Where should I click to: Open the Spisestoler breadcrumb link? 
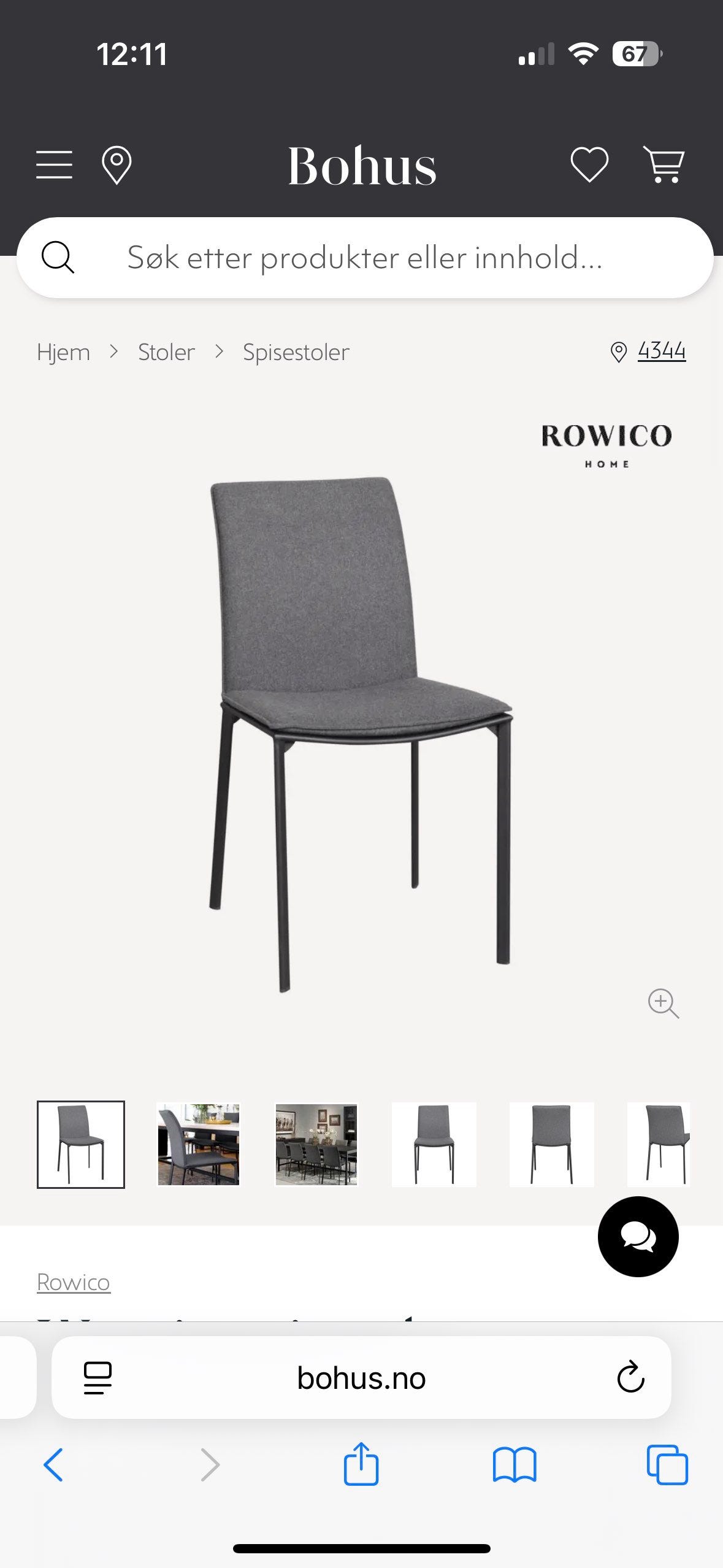(296, 352)
